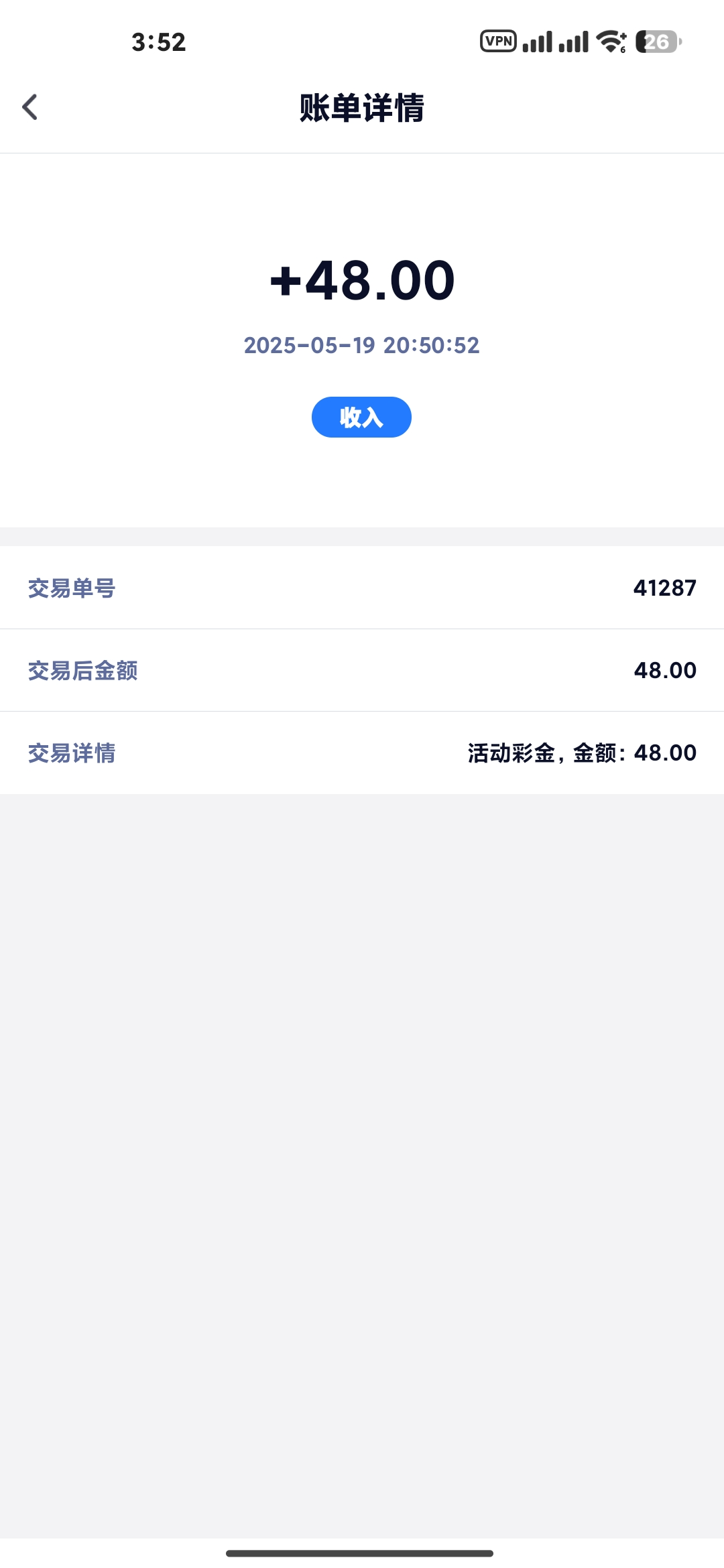
Task: Tap the first cellular signal bars icon
Action: [x=538, y=42]
